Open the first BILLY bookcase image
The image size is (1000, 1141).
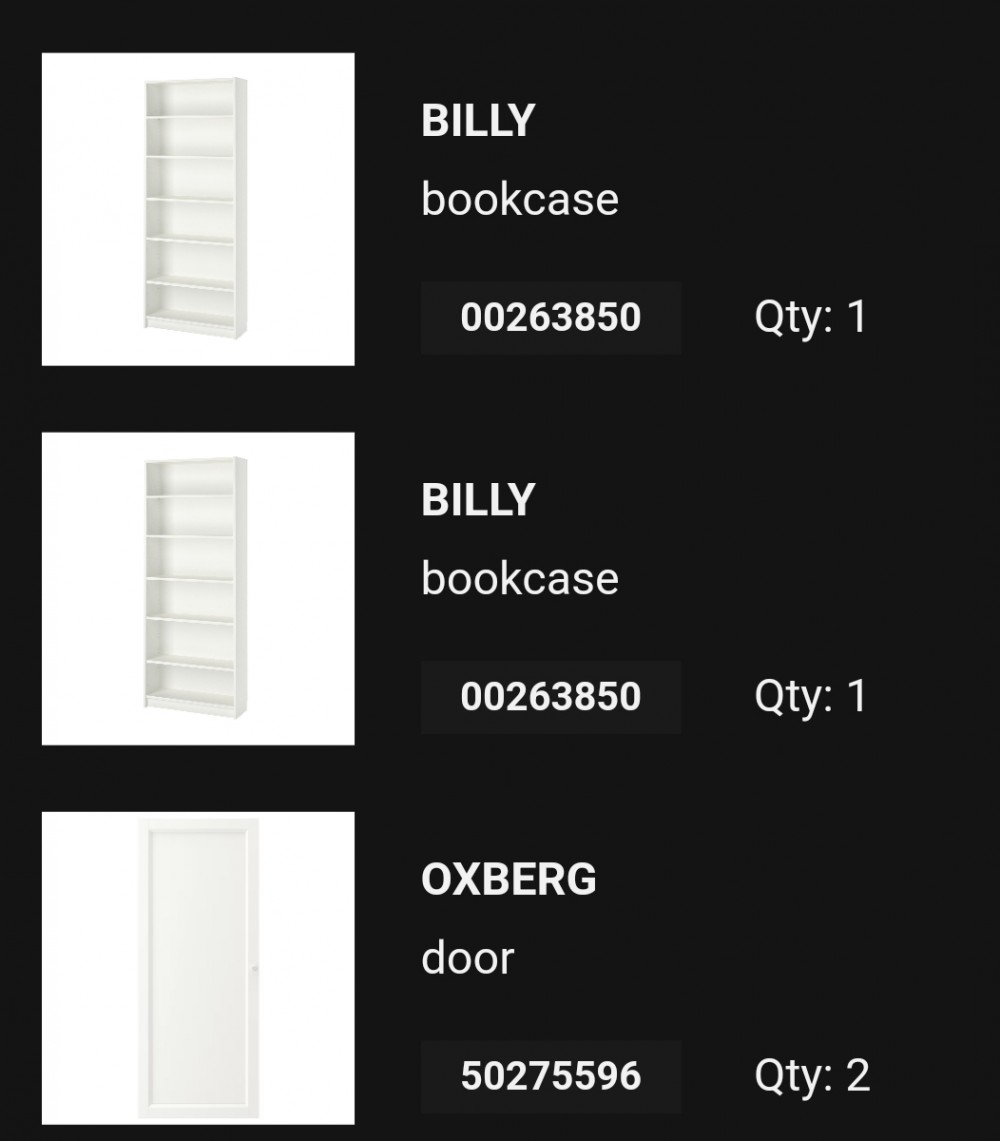click(x=198, y=209)
